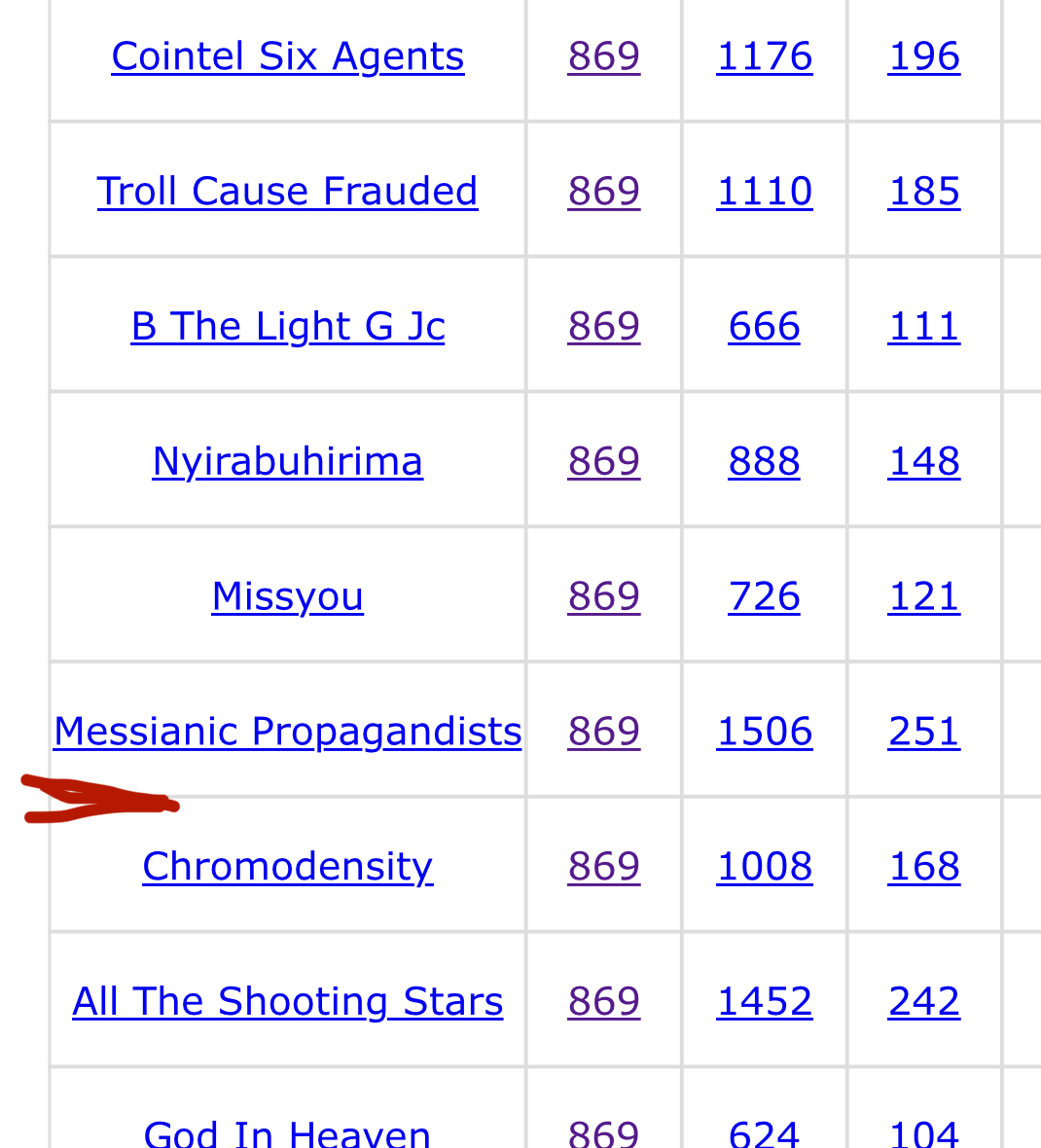Viewport: 1041px width, 1148px height.
Task: Open the 666 value link
Action: point(764,327)
